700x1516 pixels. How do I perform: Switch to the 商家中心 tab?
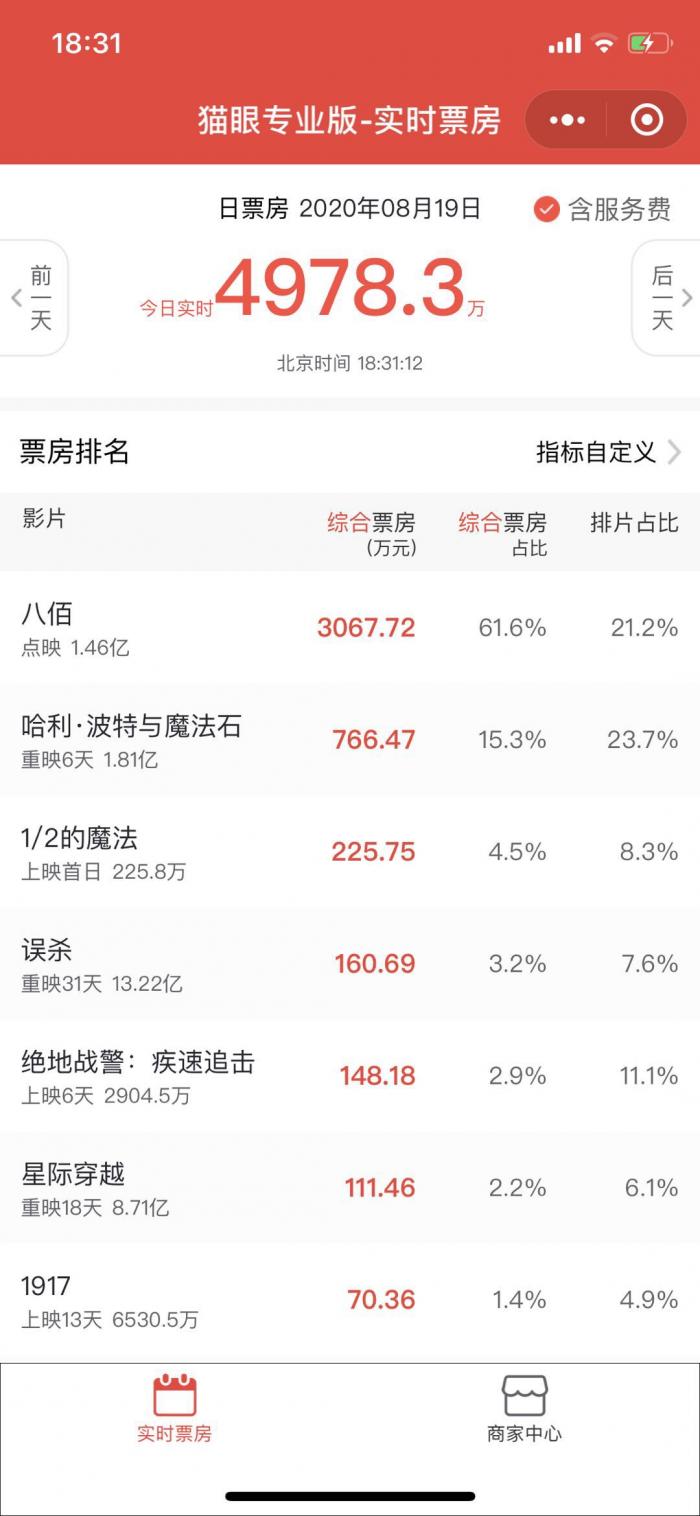(524, 1409)
